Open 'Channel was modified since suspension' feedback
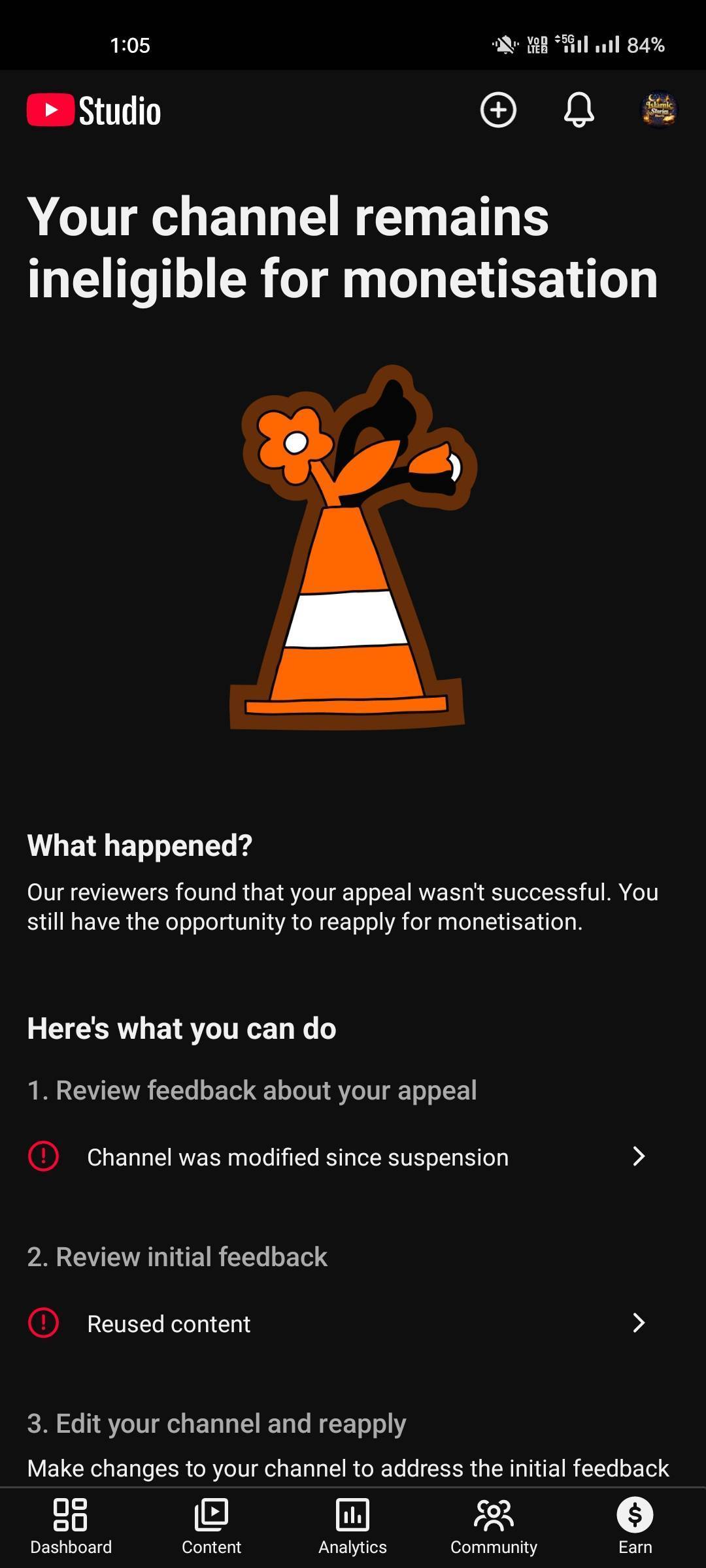Viewport: 706px width, 1568px height. point(337,1157)
